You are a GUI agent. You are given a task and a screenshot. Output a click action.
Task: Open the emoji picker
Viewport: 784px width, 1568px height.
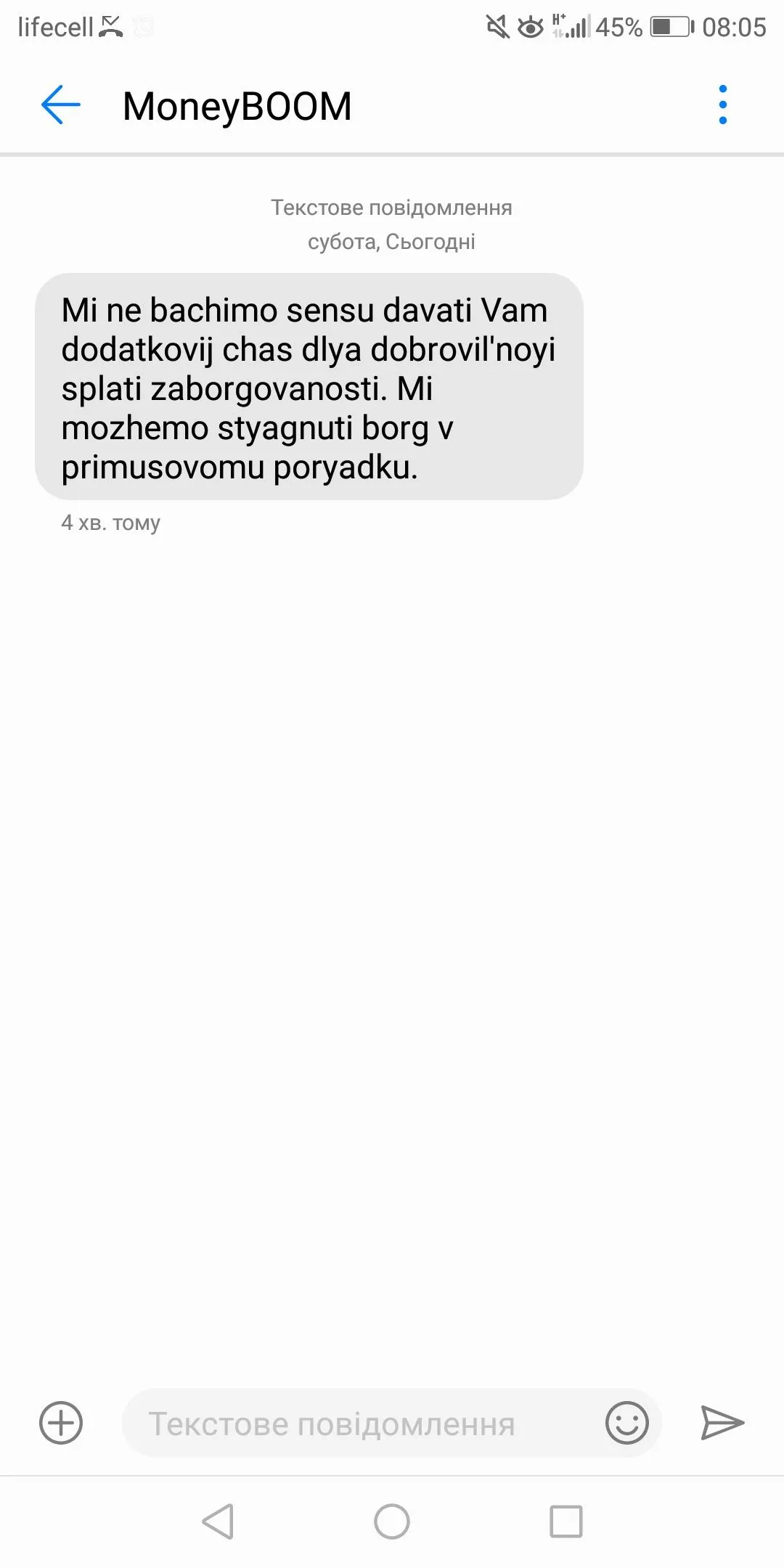click(x=626, y=1423)
